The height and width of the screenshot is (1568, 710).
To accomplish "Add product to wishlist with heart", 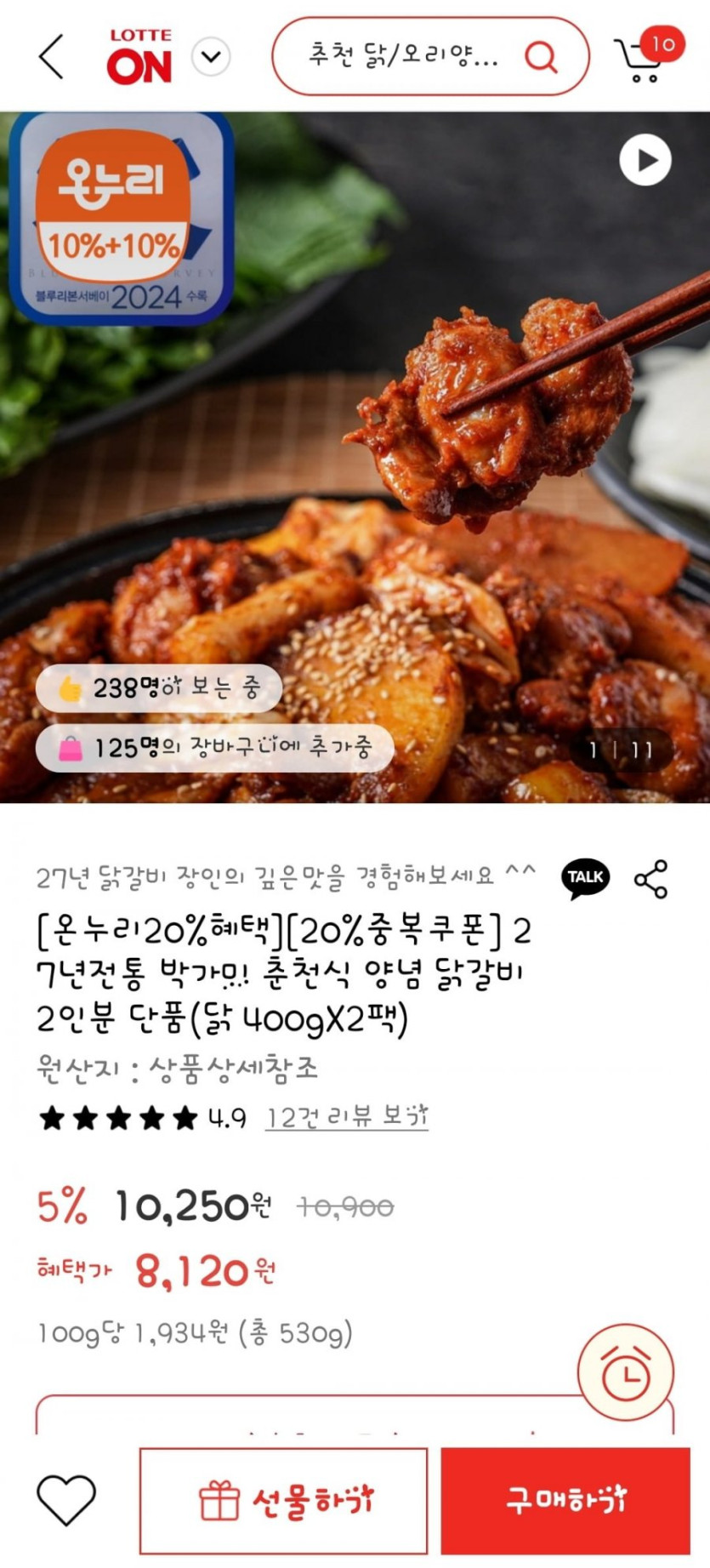I will pos(66,1500).
